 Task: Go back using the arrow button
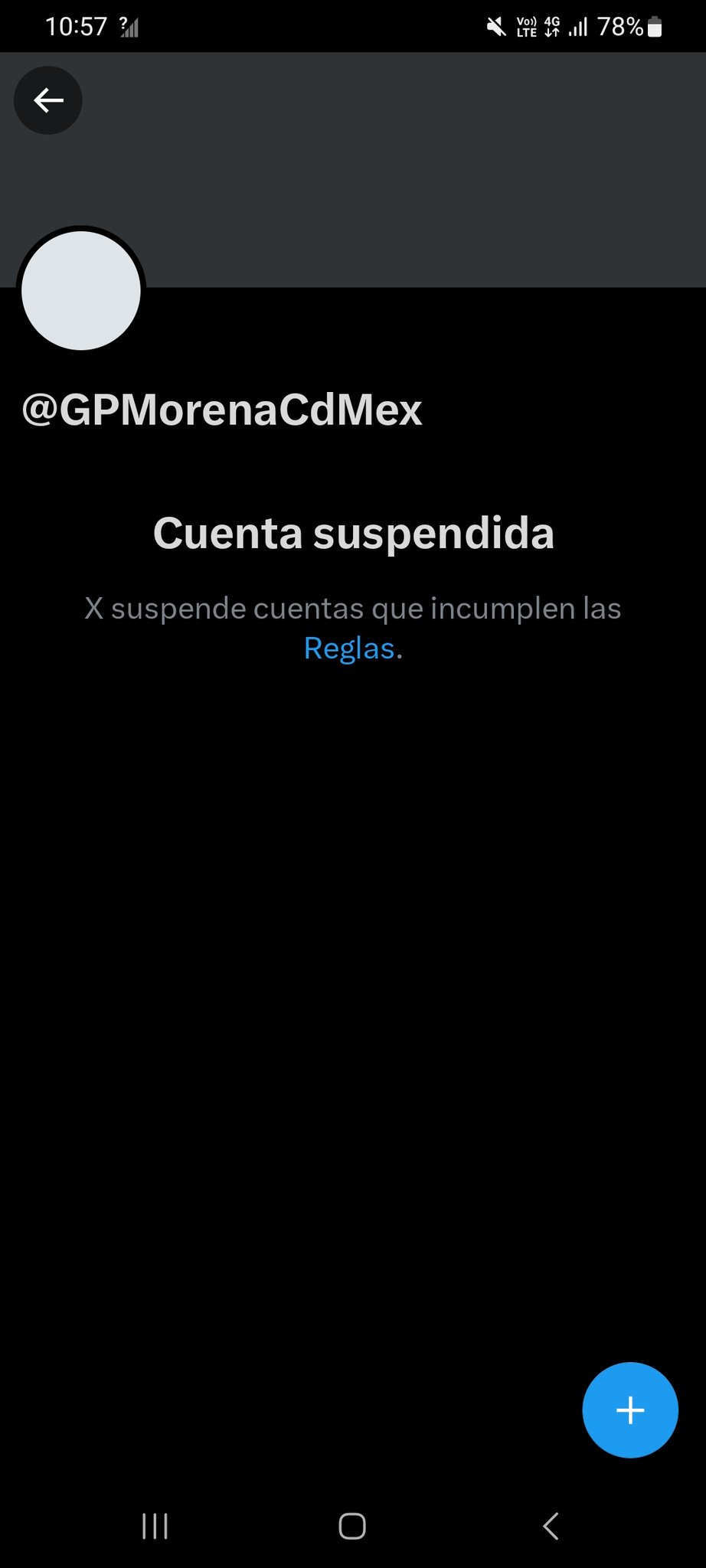pos(48,100)
